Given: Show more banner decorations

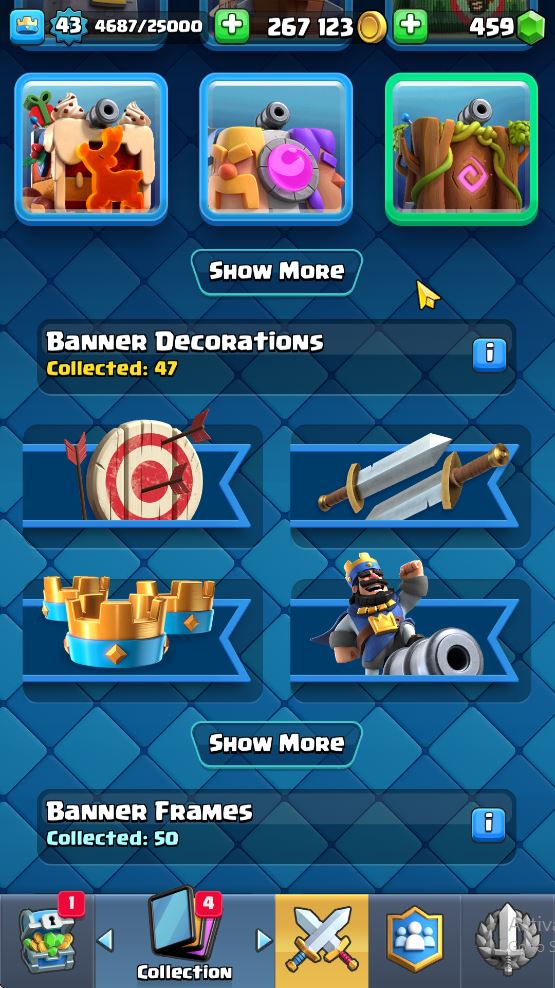Looking at the screenshot, I should coord(277,744).
